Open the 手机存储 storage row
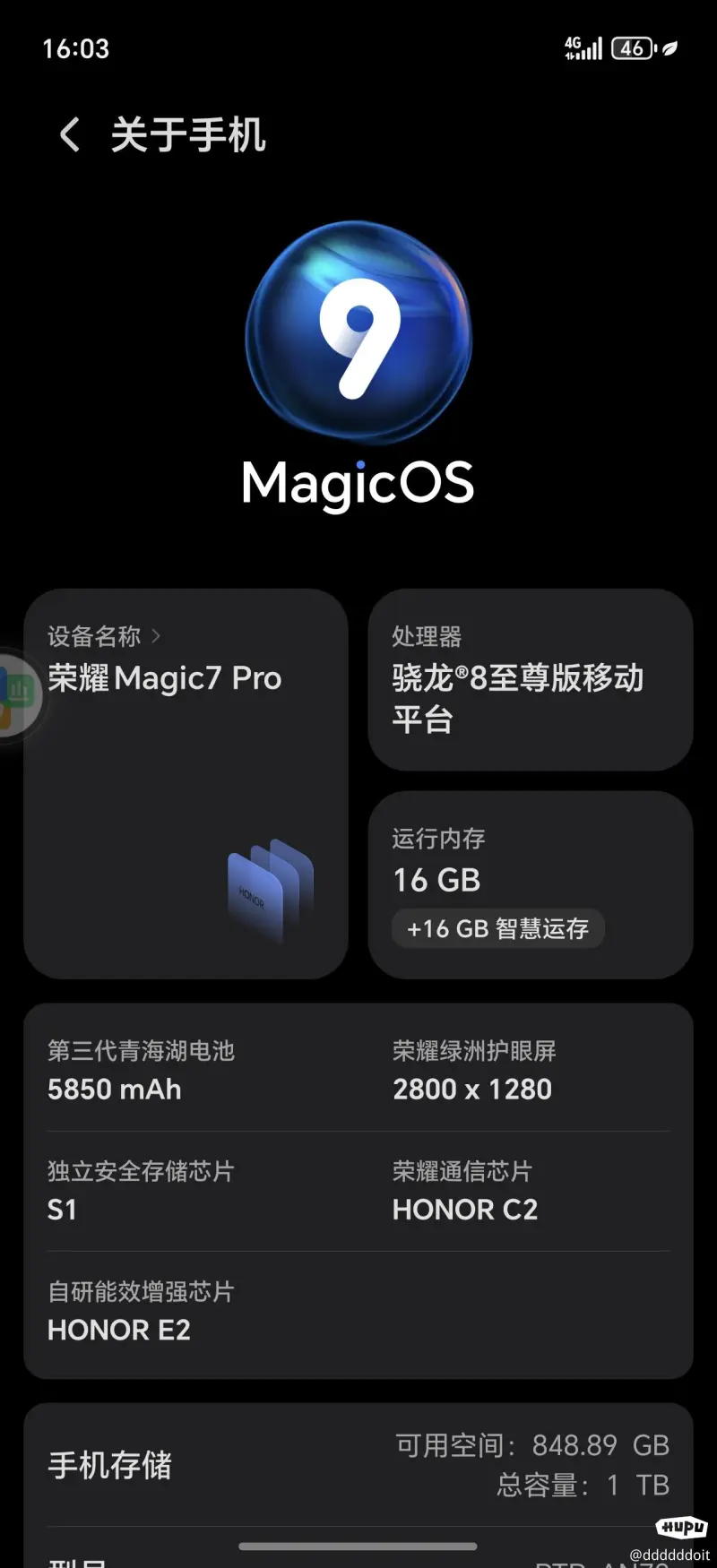 point(358,1464)
